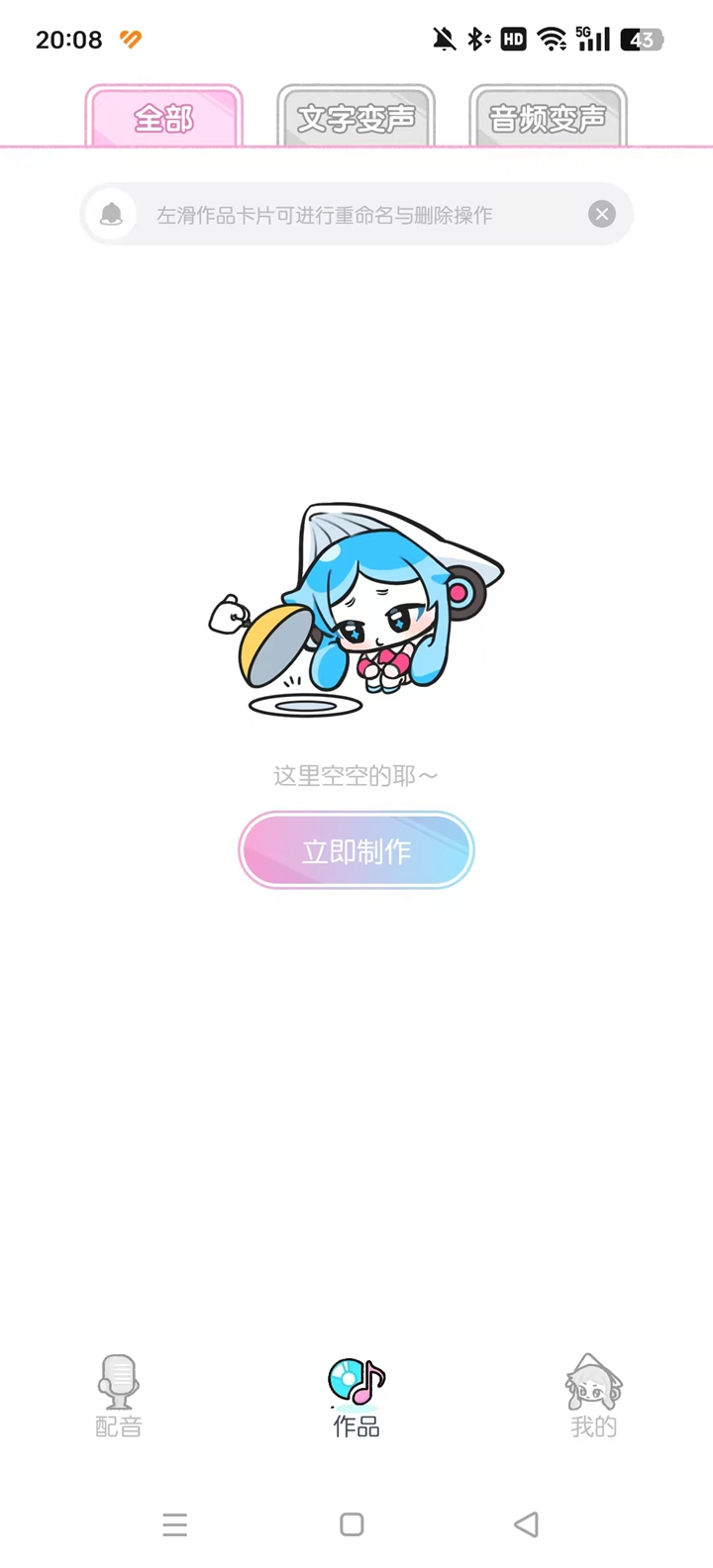Open the 配音 bottom tab
This screenshot has height=1568, width=713.
coord(119,1396)
